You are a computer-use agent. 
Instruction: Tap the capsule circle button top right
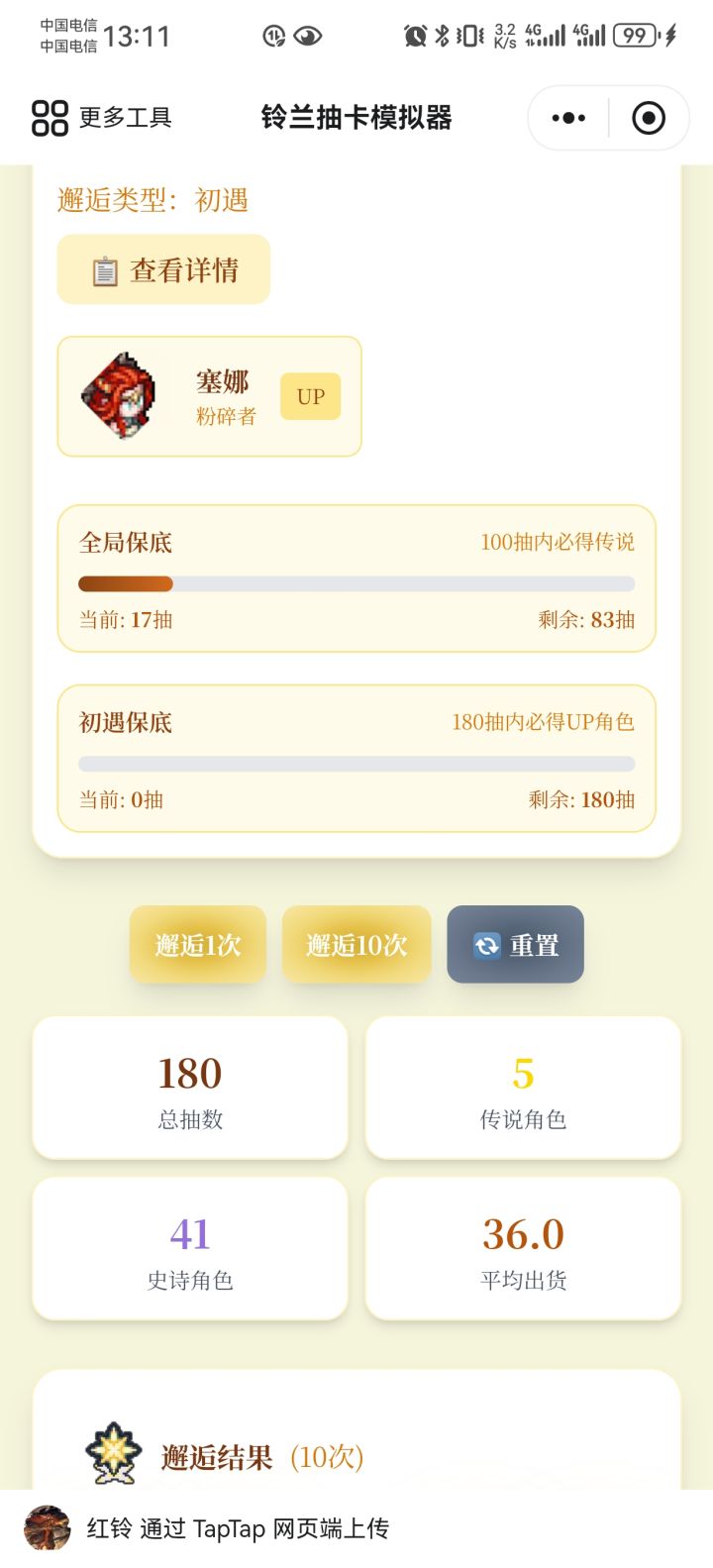click(x=649, y=117)
